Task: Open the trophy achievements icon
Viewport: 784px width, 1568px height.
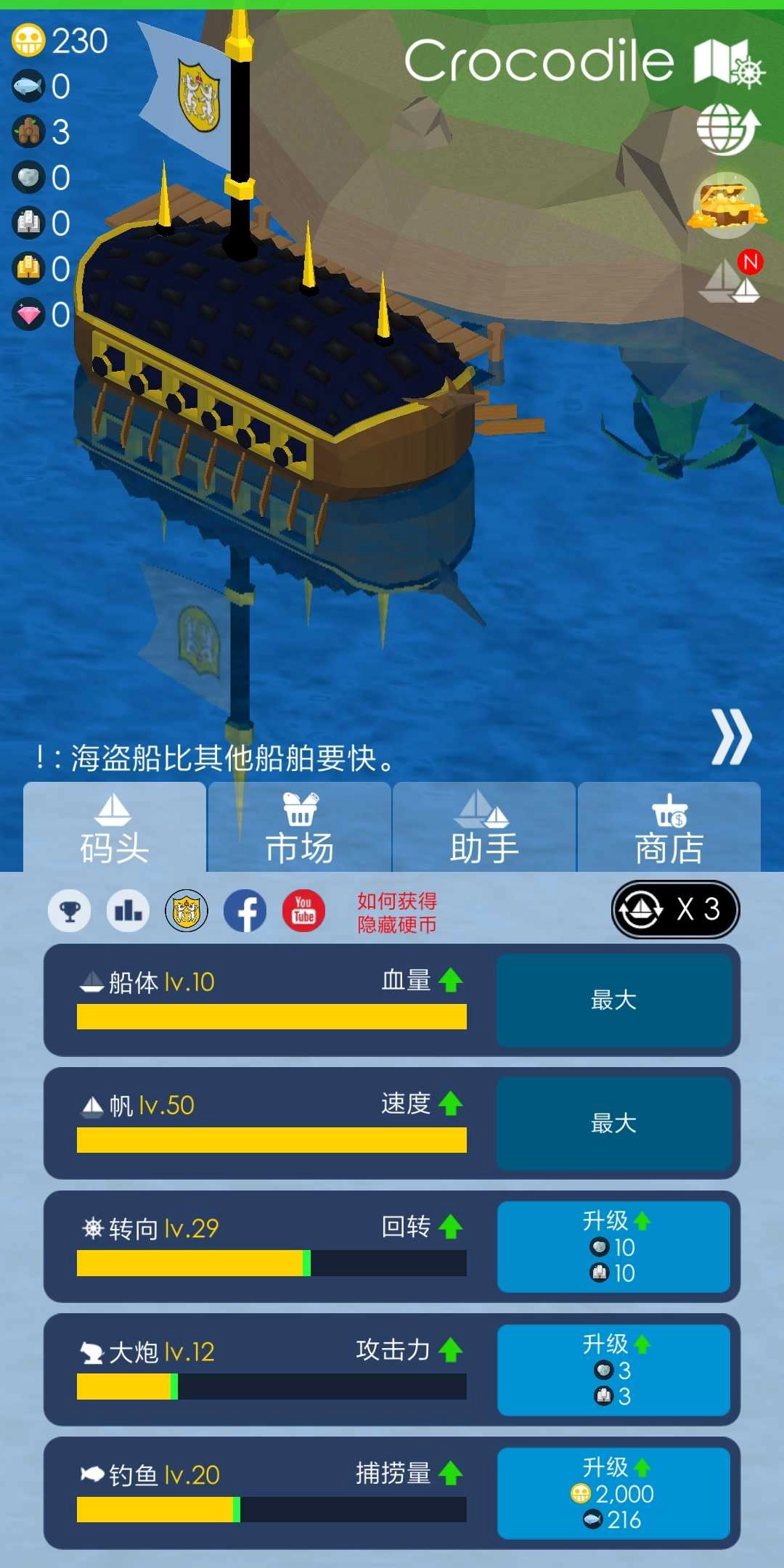Action: [x=70, y=910]
